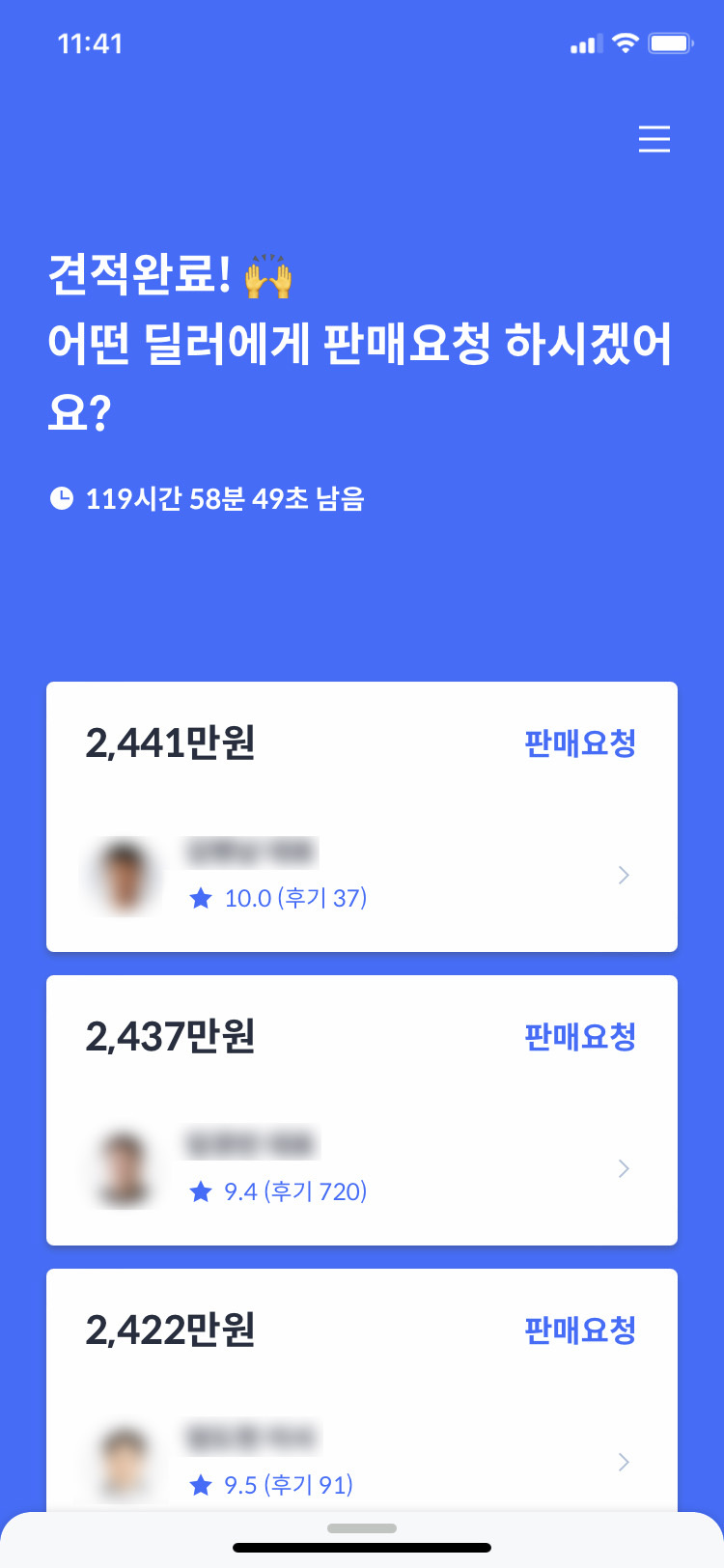Click the star icon next to rating 9.4
Image resolution: width=724 pixels, height=1568 pixels.
click(x=200, y=1191)
